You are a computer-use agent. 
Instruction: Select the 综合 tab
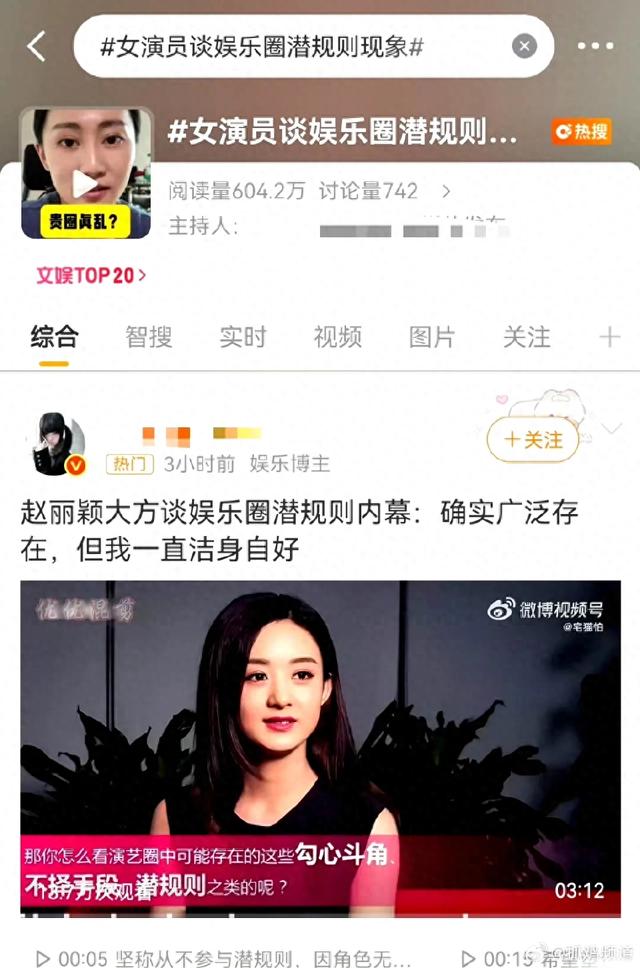pyautogui.click(x=54, y=337)
